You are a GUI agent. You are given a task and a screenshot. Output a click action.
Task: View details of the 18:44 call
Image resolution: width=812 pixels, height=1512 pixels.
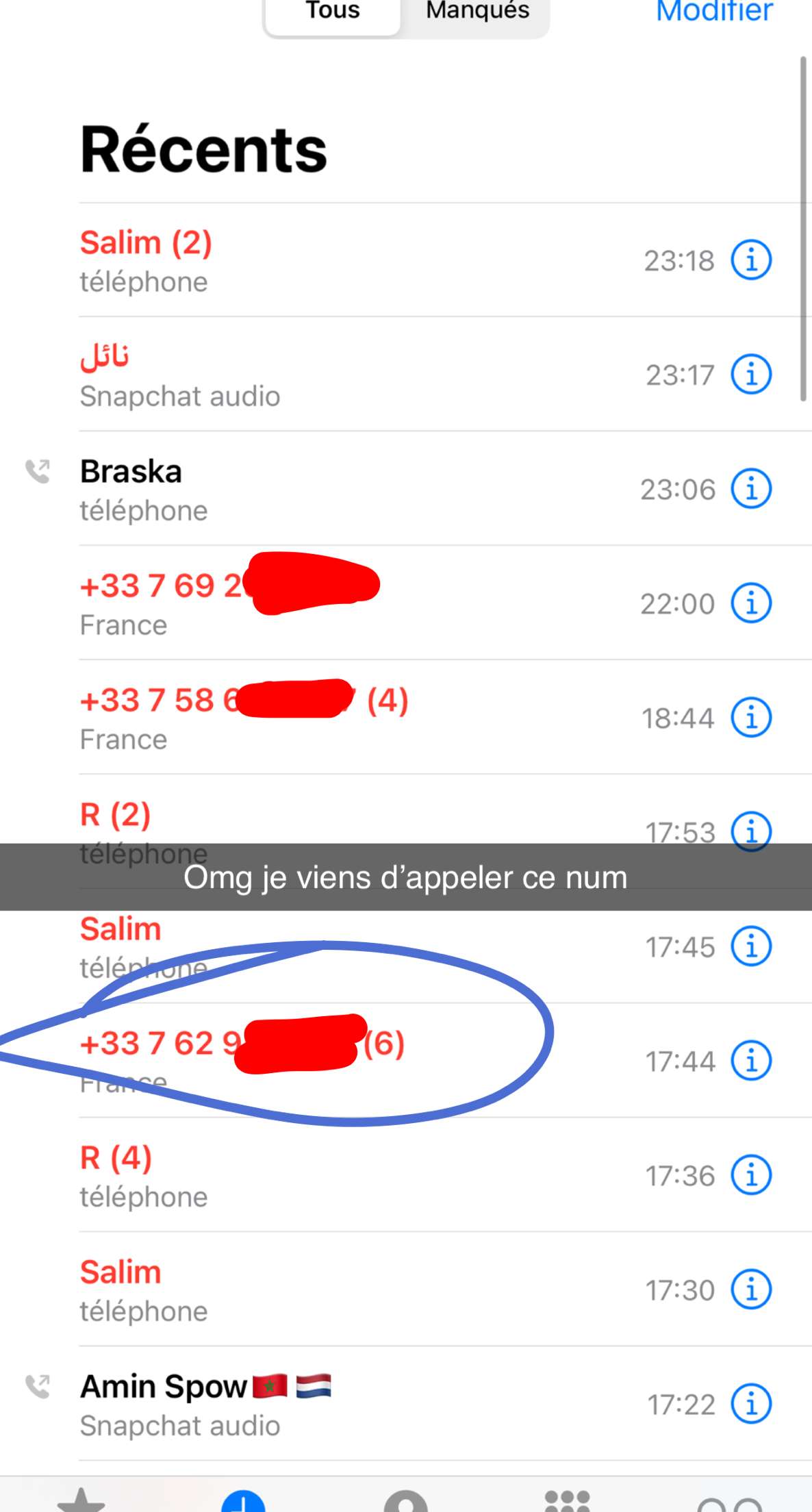[751, 718]
